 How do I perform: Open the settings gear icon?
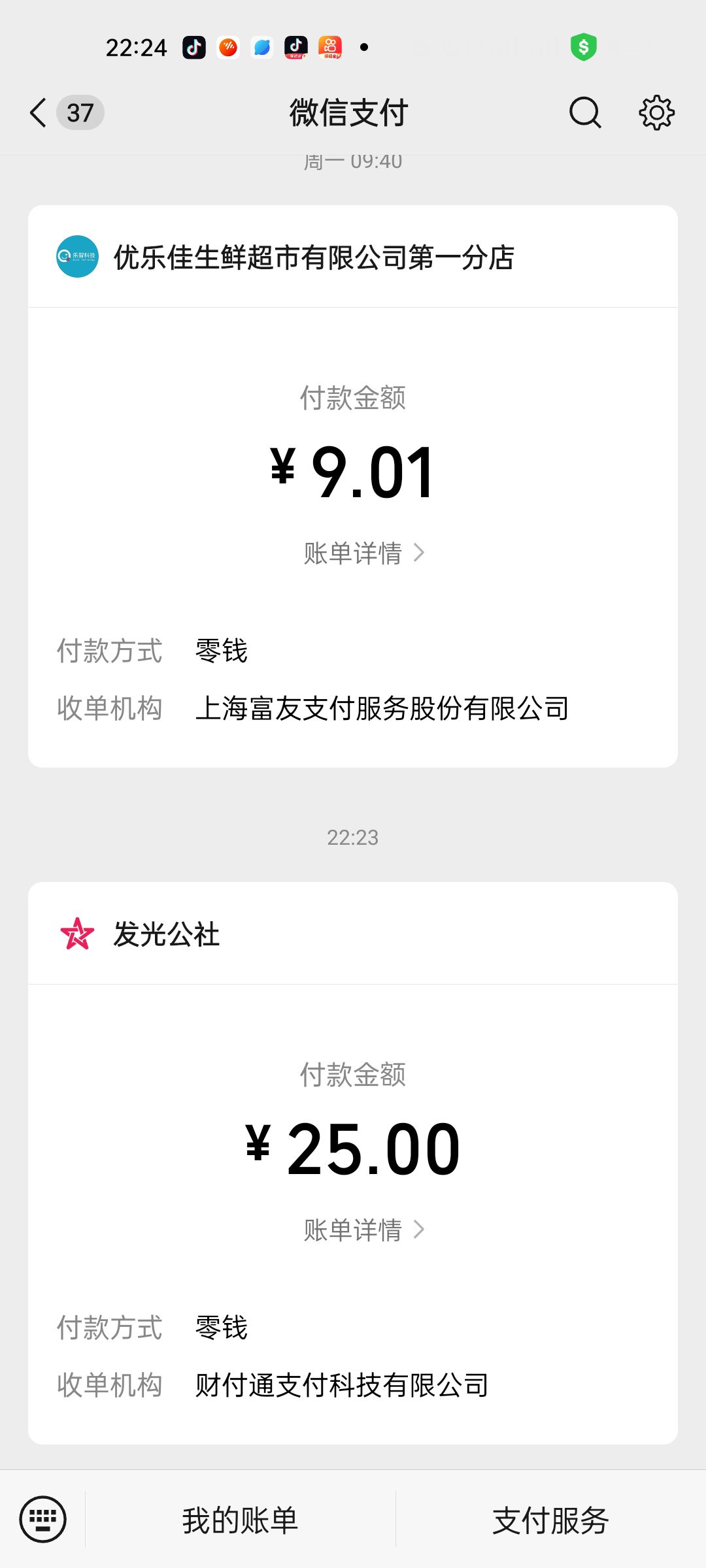(x=656, y=113)
